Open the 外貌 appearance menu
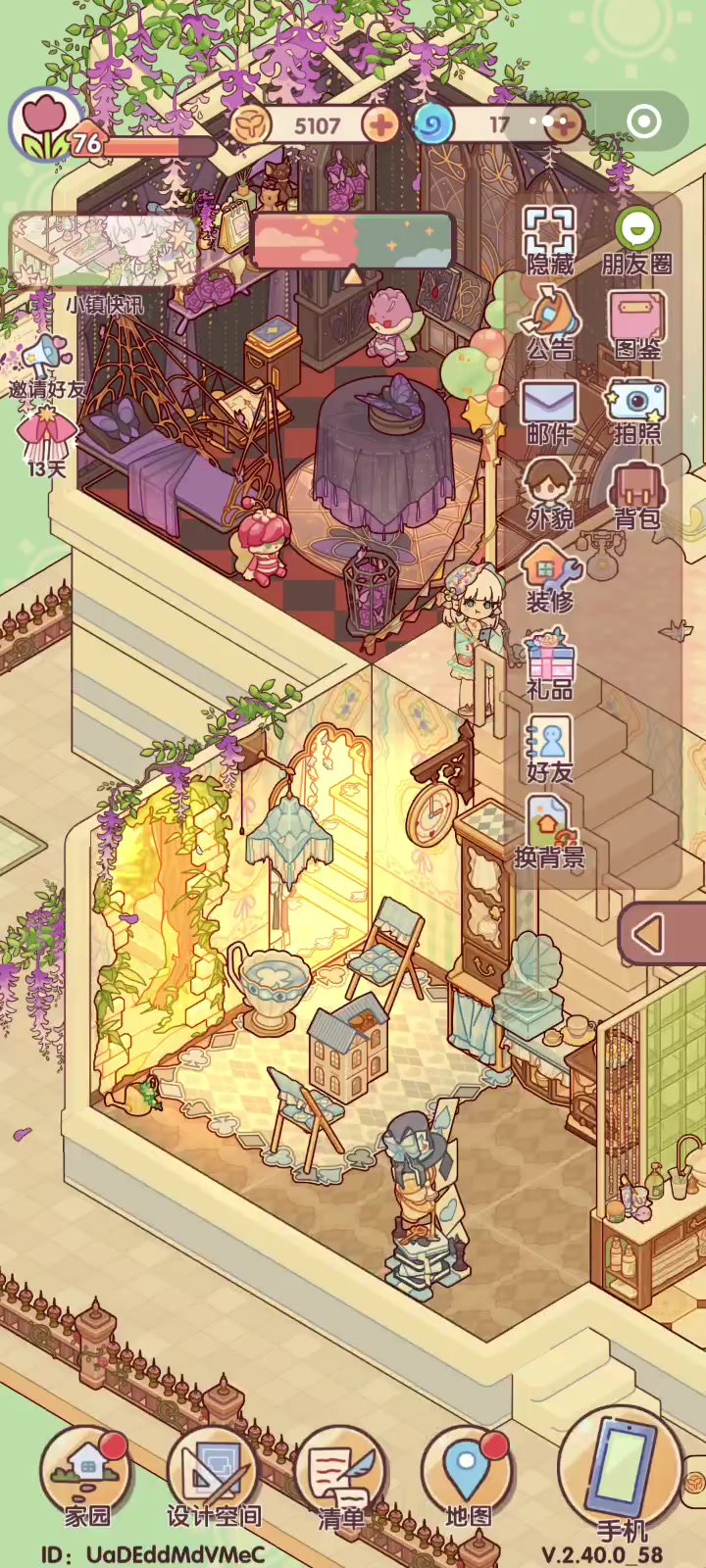The image size is (706, 1568). click(x=549, y=495)
